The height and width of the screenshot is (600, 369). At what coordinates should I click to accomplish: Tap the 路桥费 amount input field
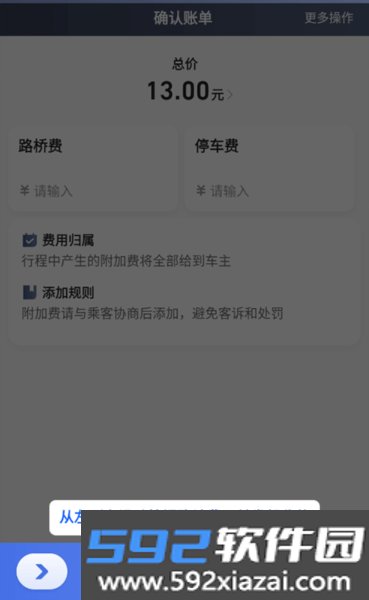(x=93, y=191)
